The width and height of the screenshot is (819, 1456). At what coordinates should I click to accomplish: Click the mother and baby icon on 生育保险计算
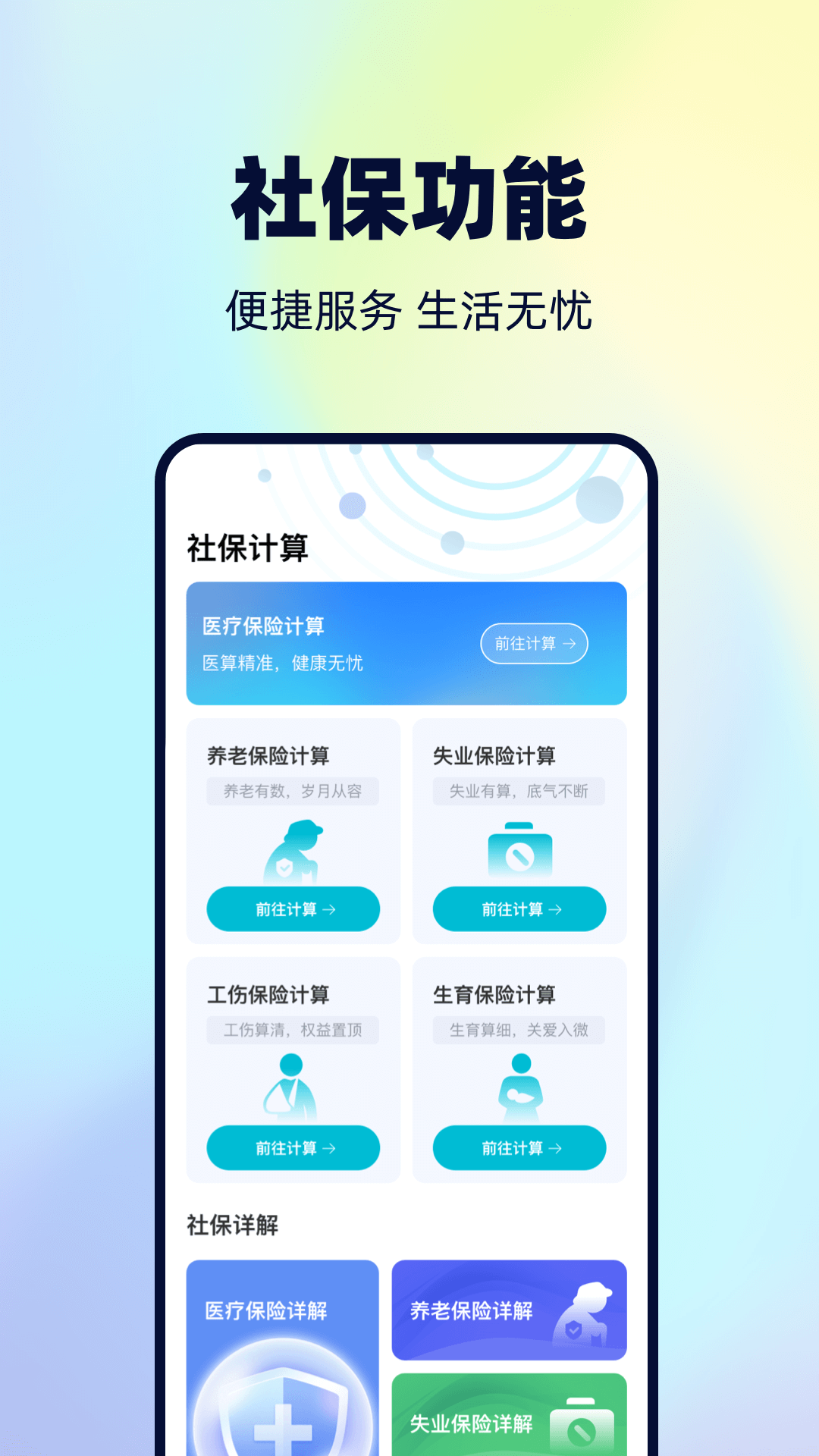click(520, 1090)
